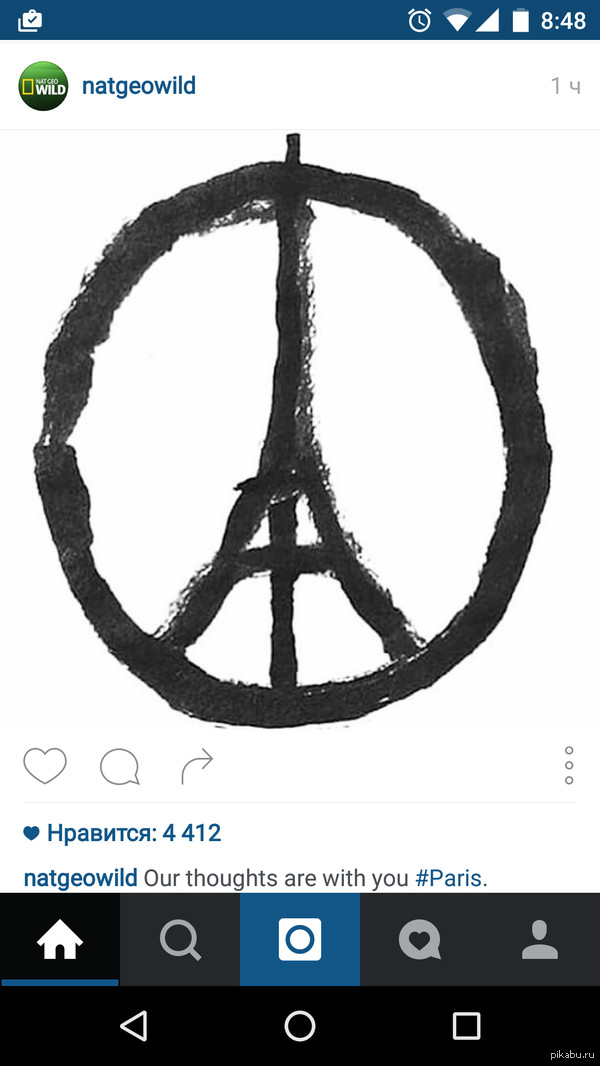The width and height of the screenshot is (600, 1066).
Task: Open natgeowild profile from post header
Action: [x=138, y=86]
